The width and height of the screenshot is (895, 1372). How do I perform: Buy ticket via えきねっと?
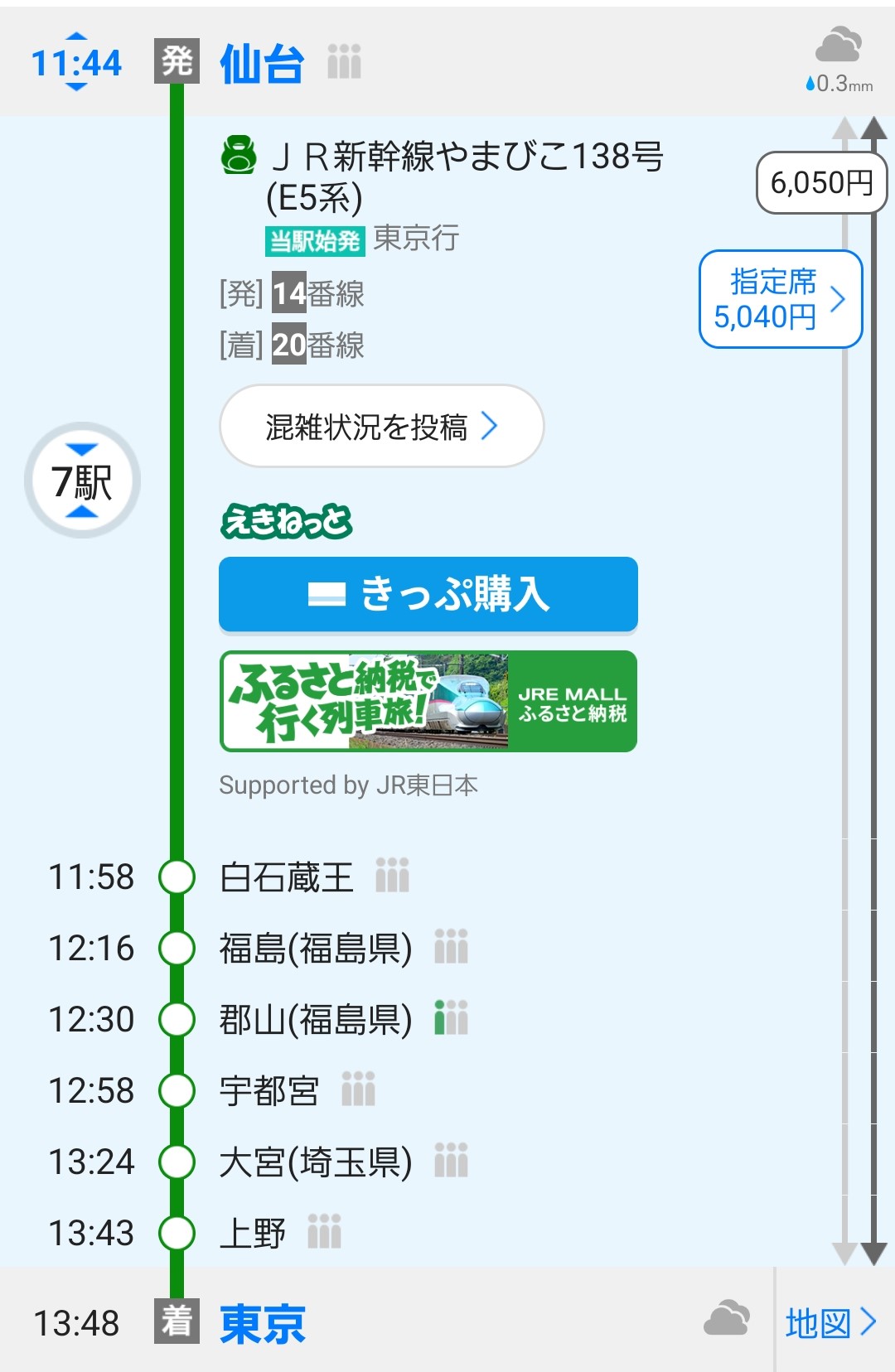[x=428, y=594]
